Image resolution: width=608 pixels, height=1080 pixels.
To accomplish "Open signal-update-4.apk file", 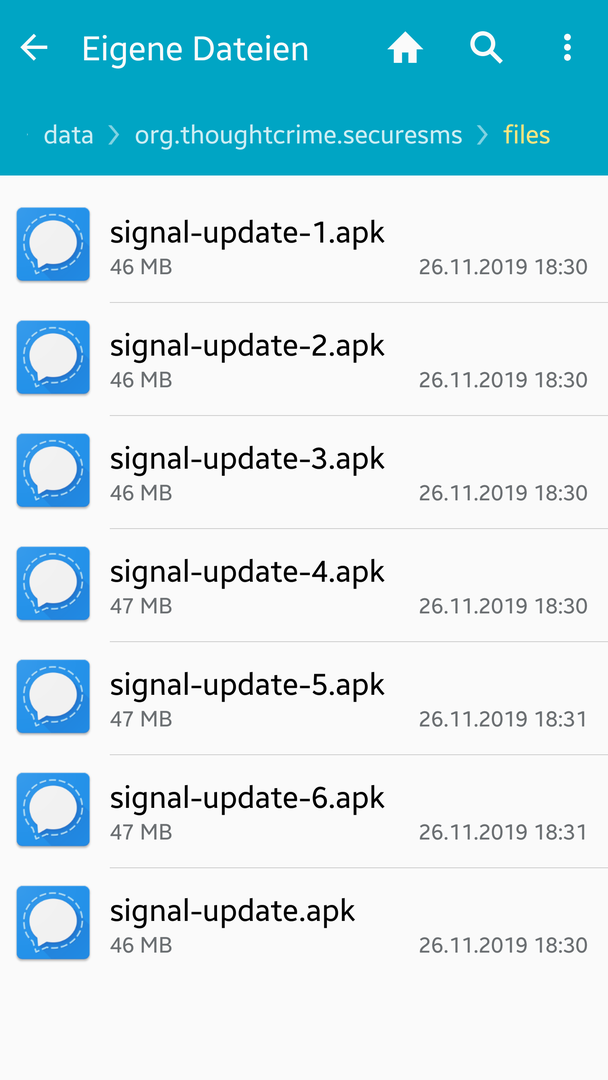I will click(x=304, y=584).
